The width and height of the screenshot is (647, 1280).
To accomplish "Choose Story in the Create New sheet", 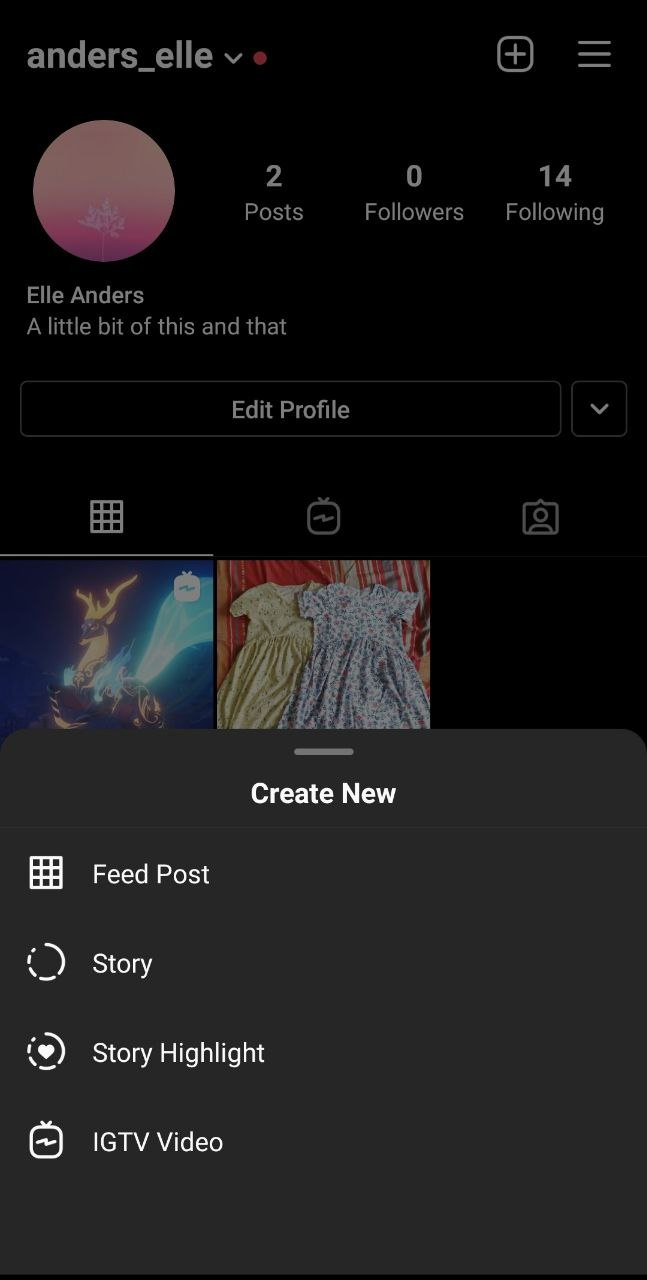I will tap(122, 963).
